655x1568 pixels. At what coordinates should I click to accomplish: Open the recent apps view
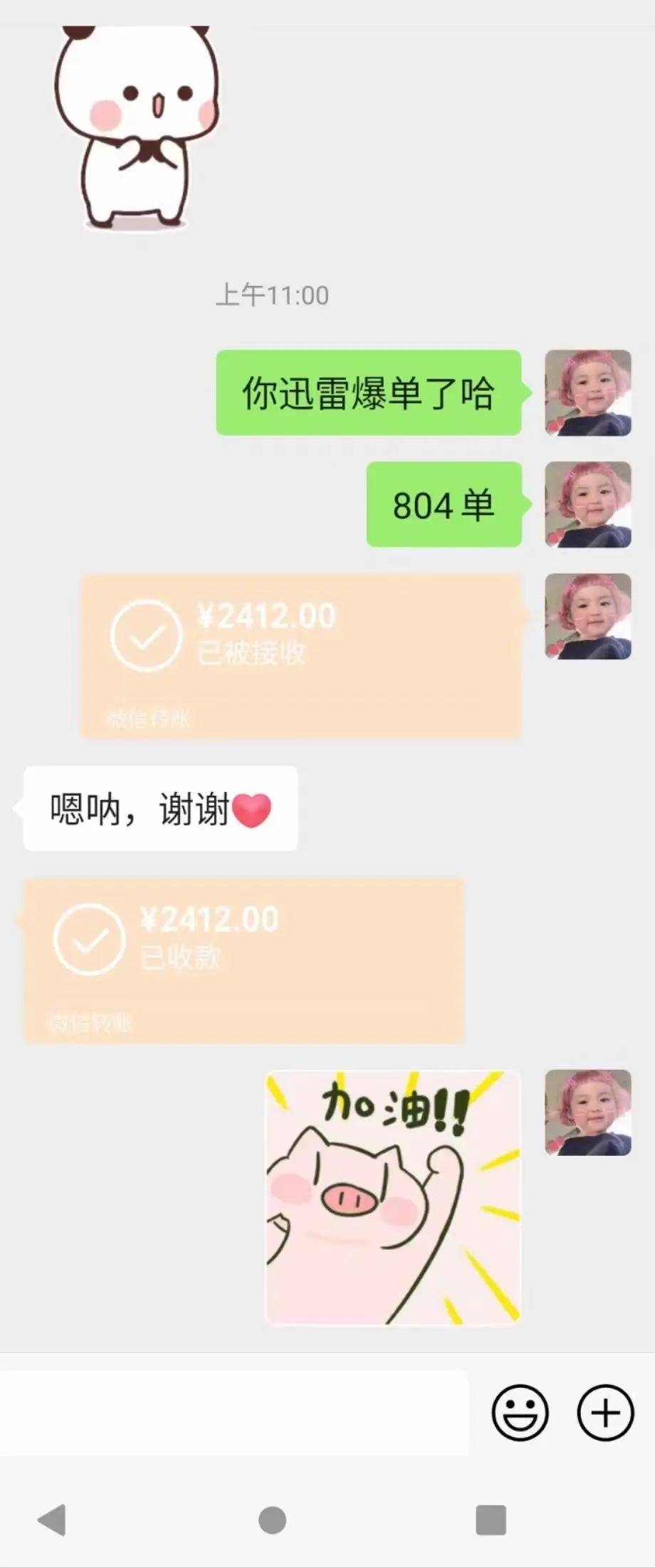click(491, 1520)
